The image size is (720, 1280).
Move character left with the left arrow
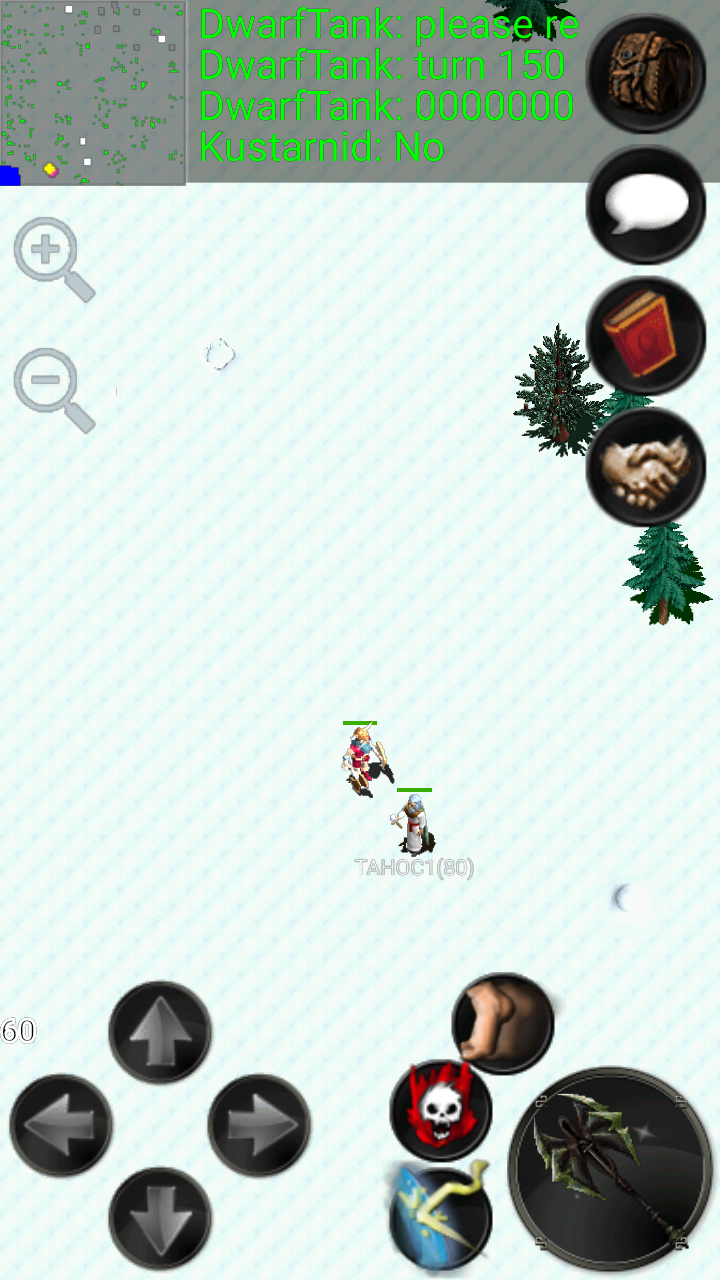point(61,1125)
